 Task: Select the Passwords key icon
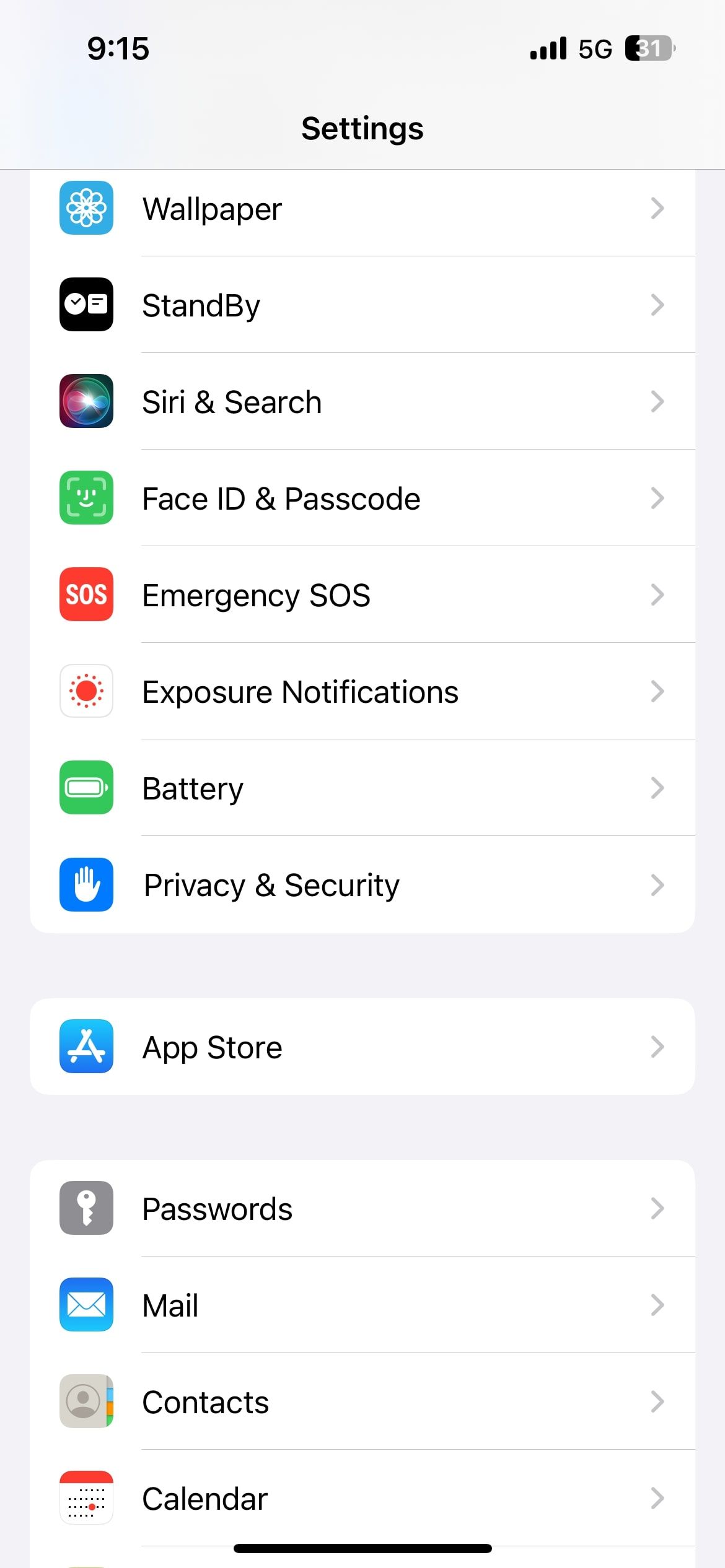click(86, 1208)
